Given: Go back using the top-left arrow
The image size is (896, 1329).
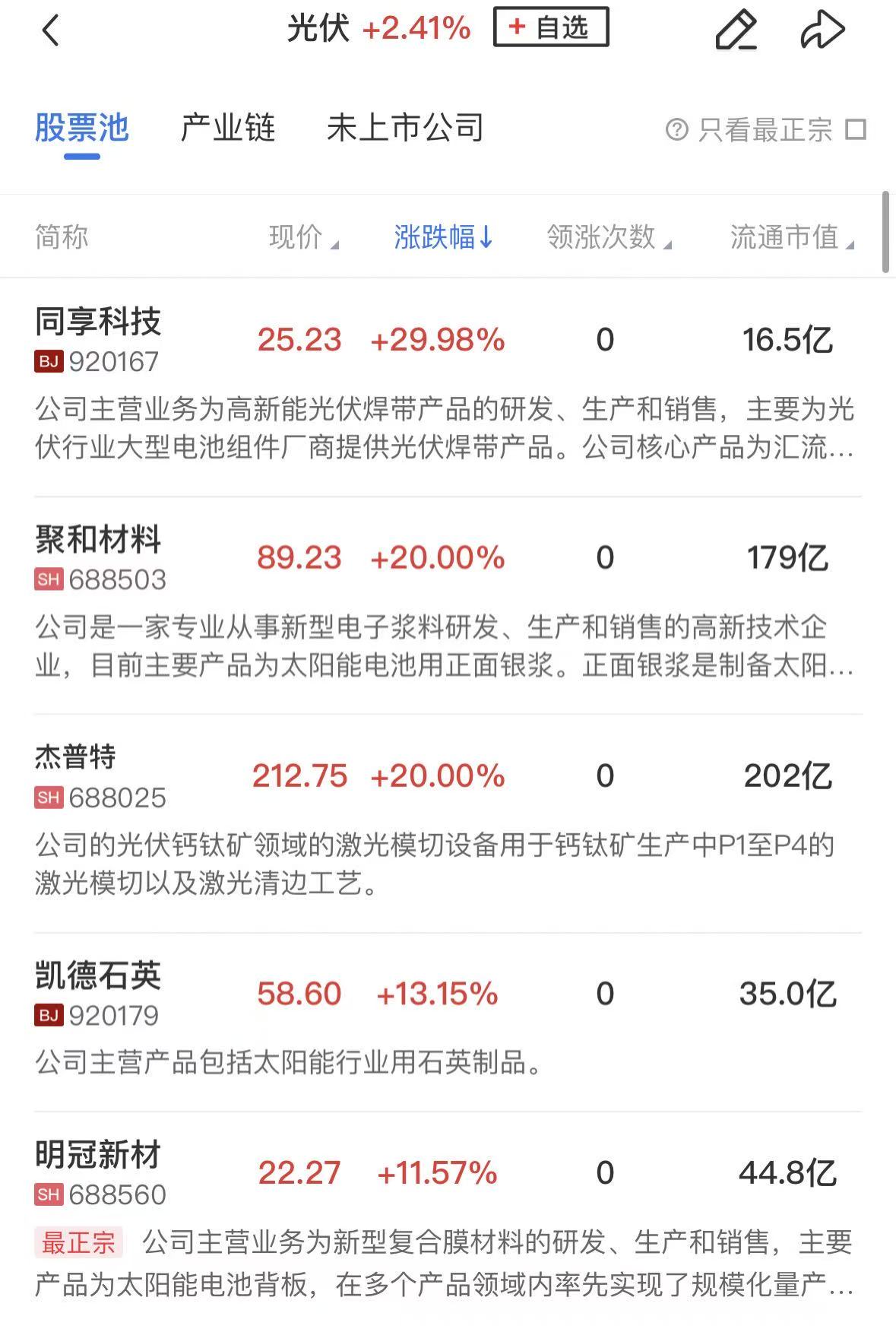Looking at the screenshot, I should tap(50, 31).
